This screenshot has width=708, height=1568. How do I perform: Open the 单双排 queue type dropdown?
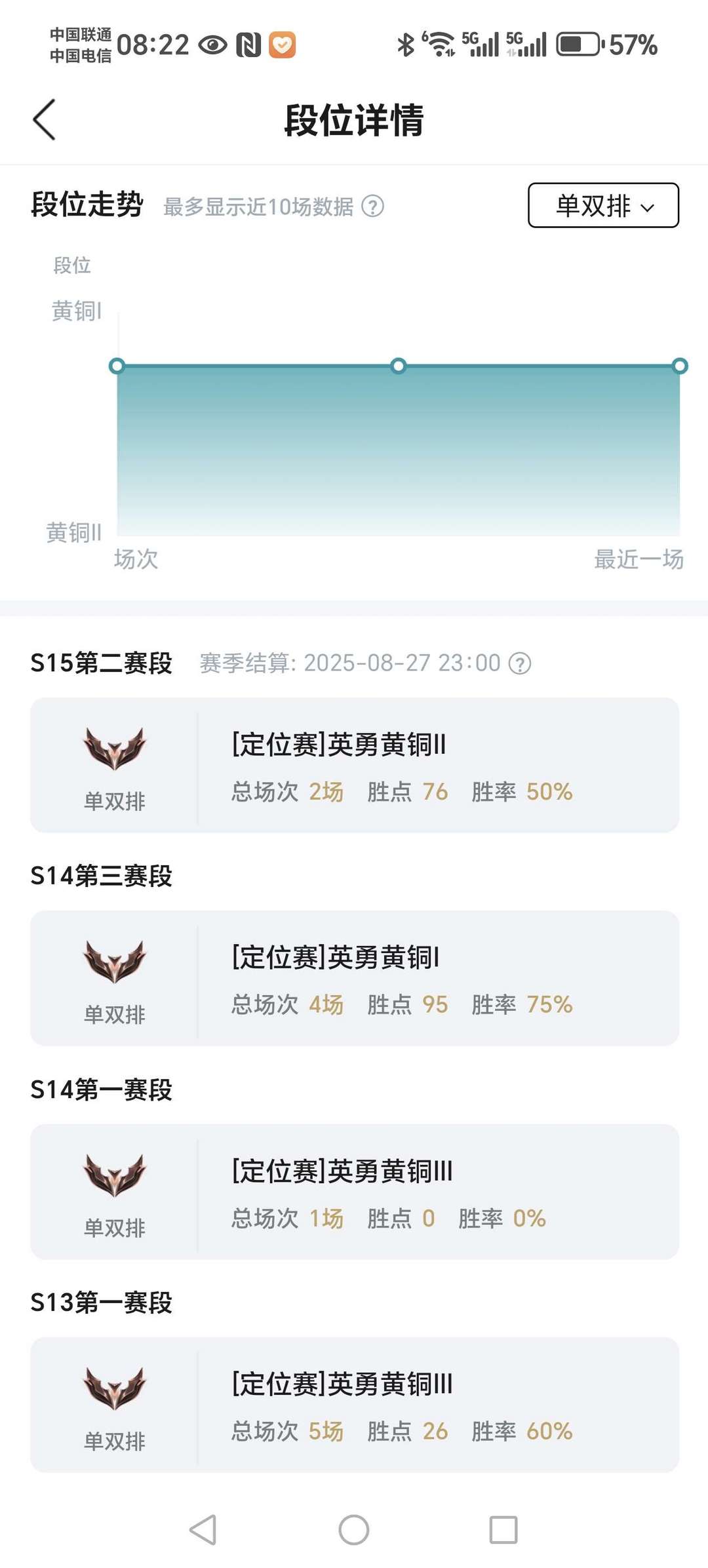tap(603, 206)
